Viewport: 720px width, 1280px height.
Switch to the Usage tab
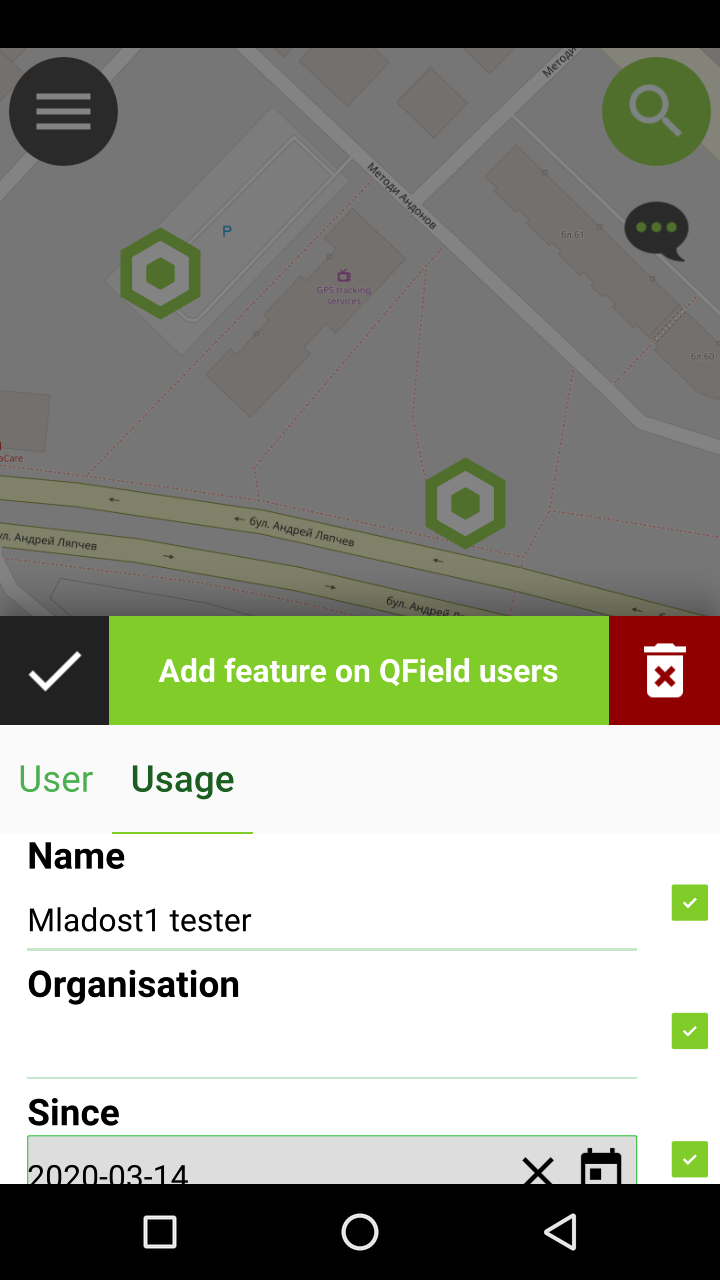(182, 779)
